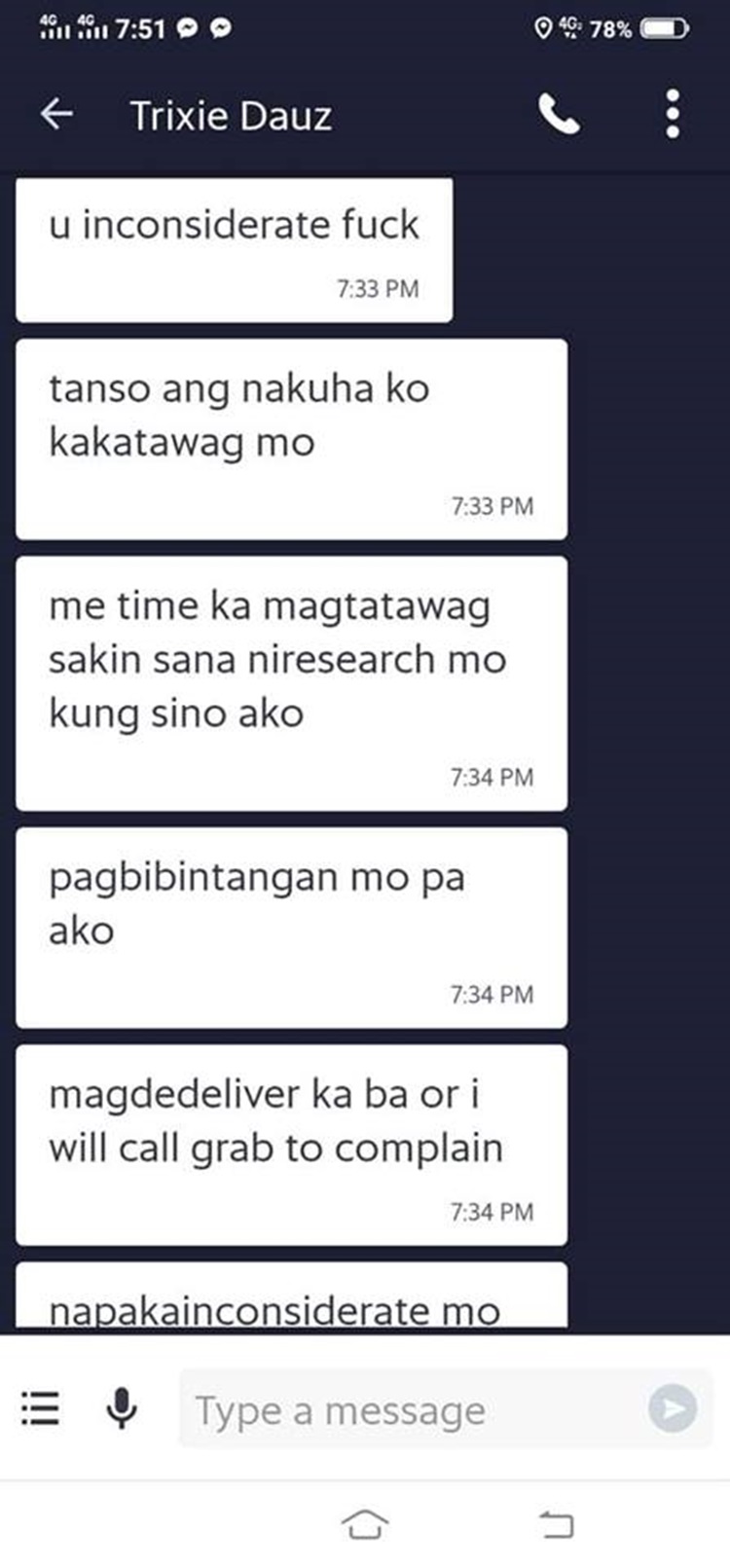Tap the system back button

[x=556, y=1524]
